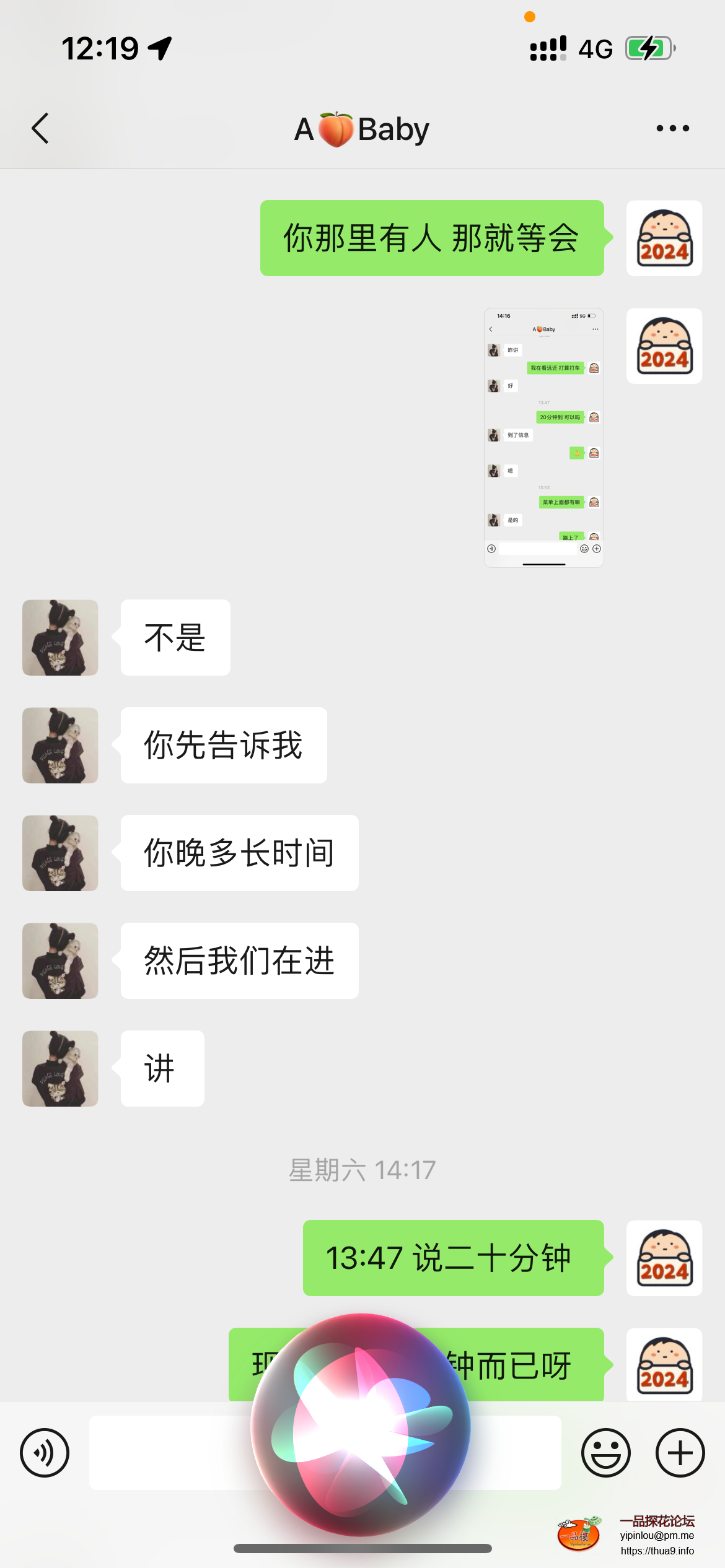Tap the Siri orb overlay
The width and height of the screenshot is (725, 1568).
tap(361, 1424)
